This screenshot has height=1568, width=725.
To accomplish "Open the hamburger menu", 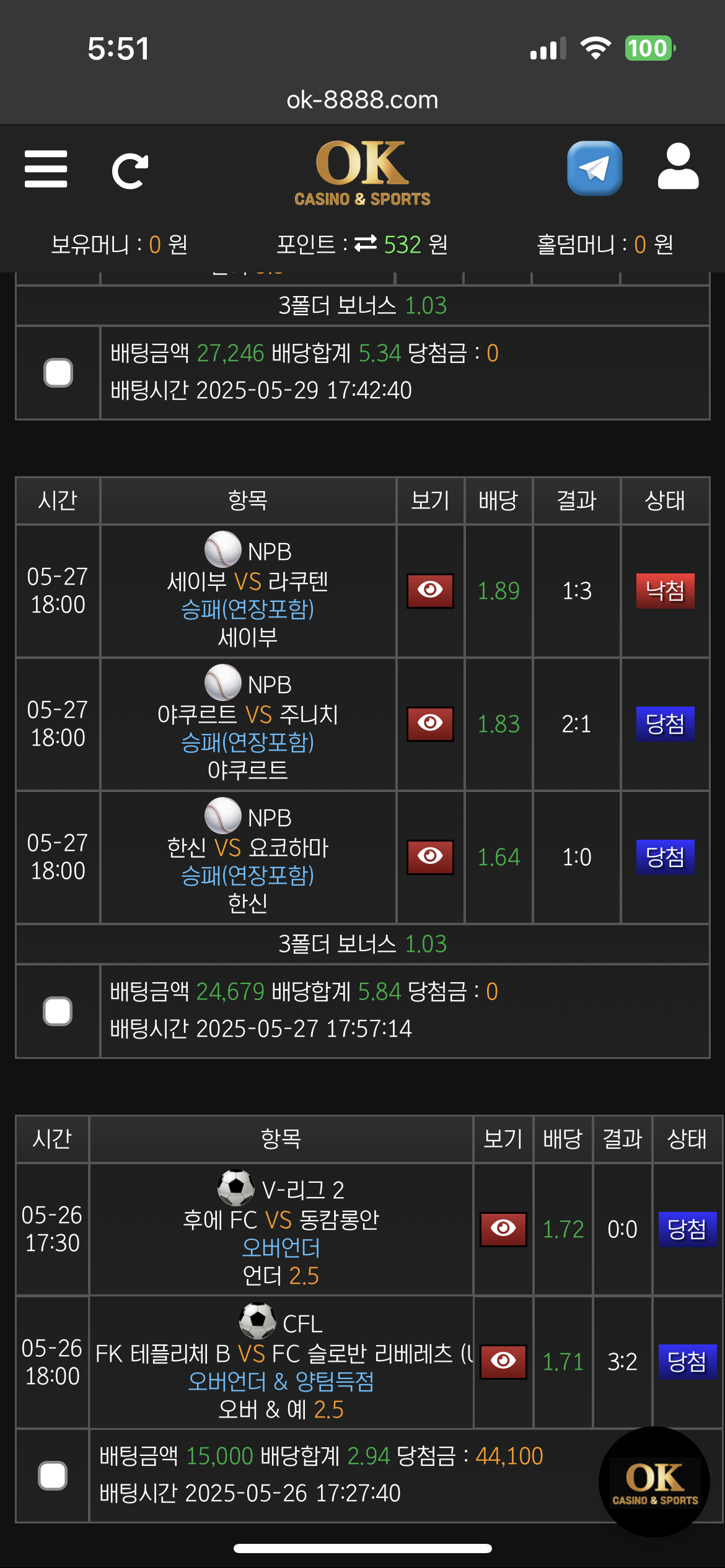I will [x=46, y=168].
